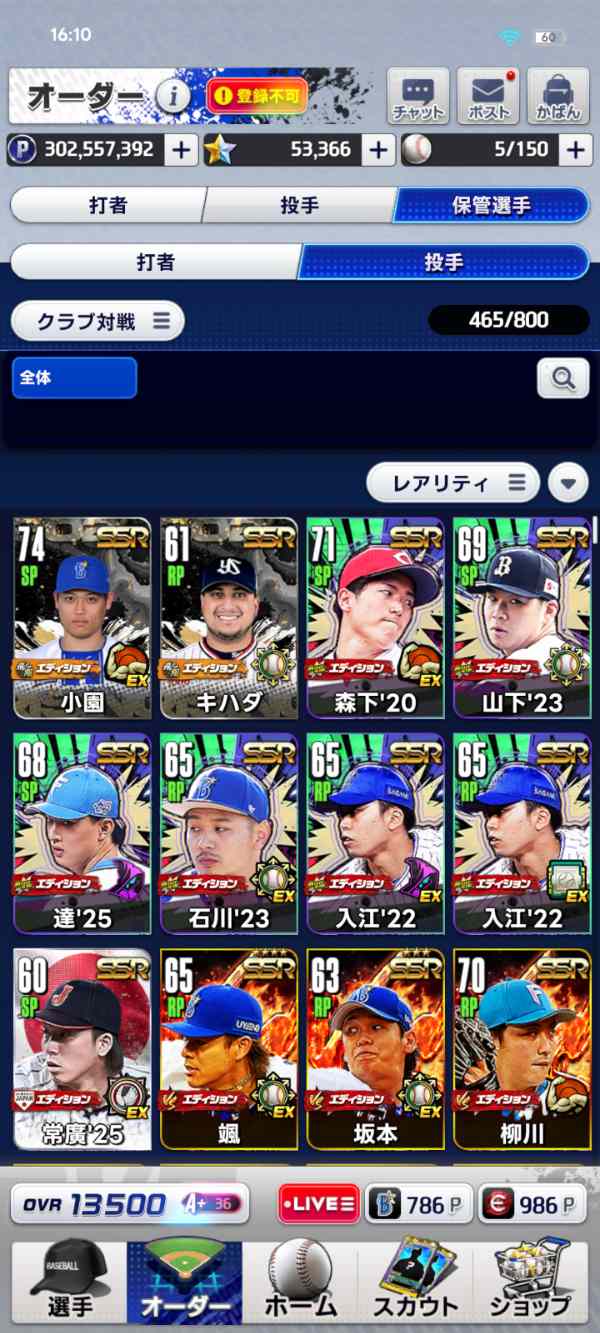Go to the ホーム tab
600x1333 pixels.
tap(300, 1282)
